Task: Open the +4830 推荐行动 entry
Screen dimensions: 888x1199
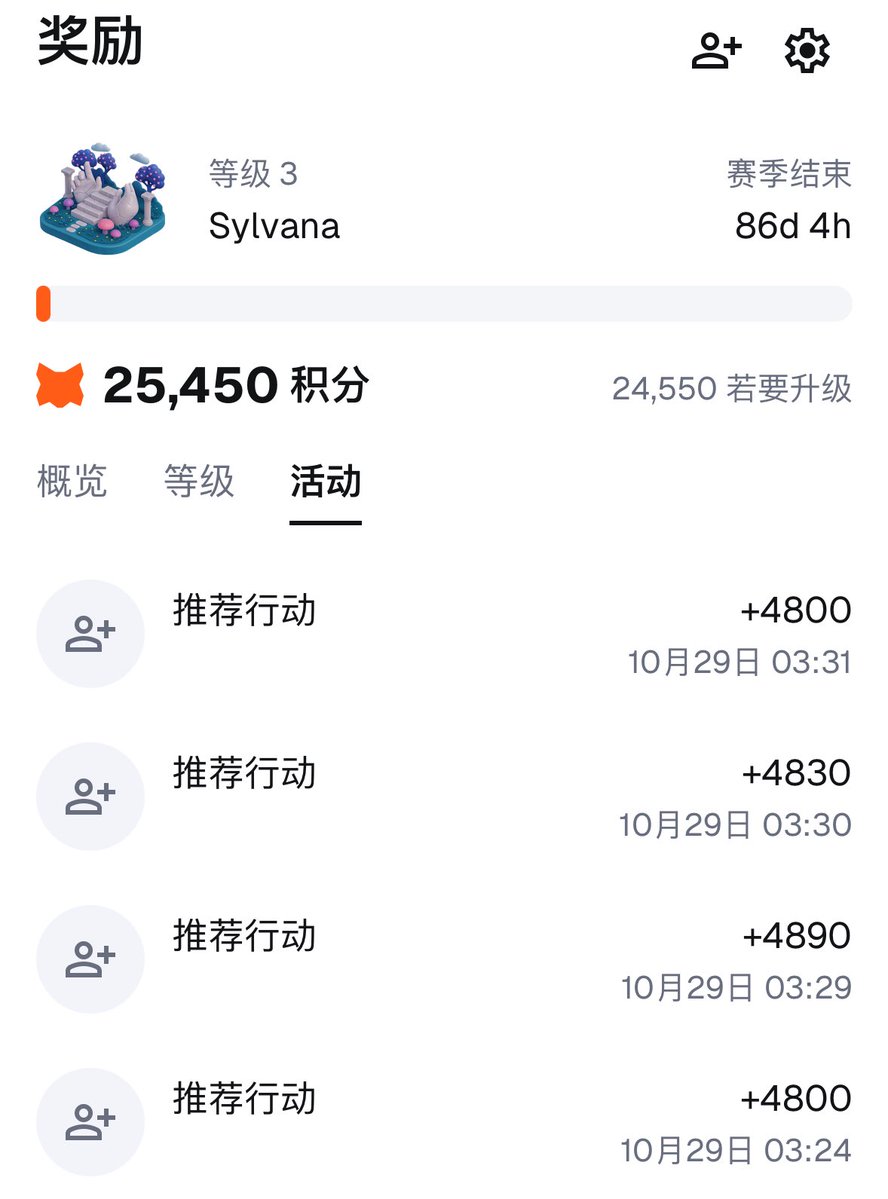Action: pyautogui.click(x=444, y=797)
